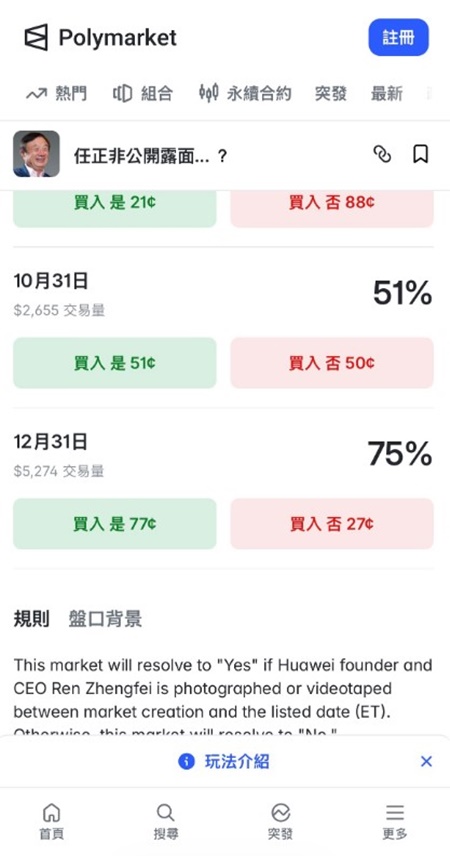Switch to the 盤口背景 tab
The width and height of the screenshot is (450, 856).
tap(105, 619)
